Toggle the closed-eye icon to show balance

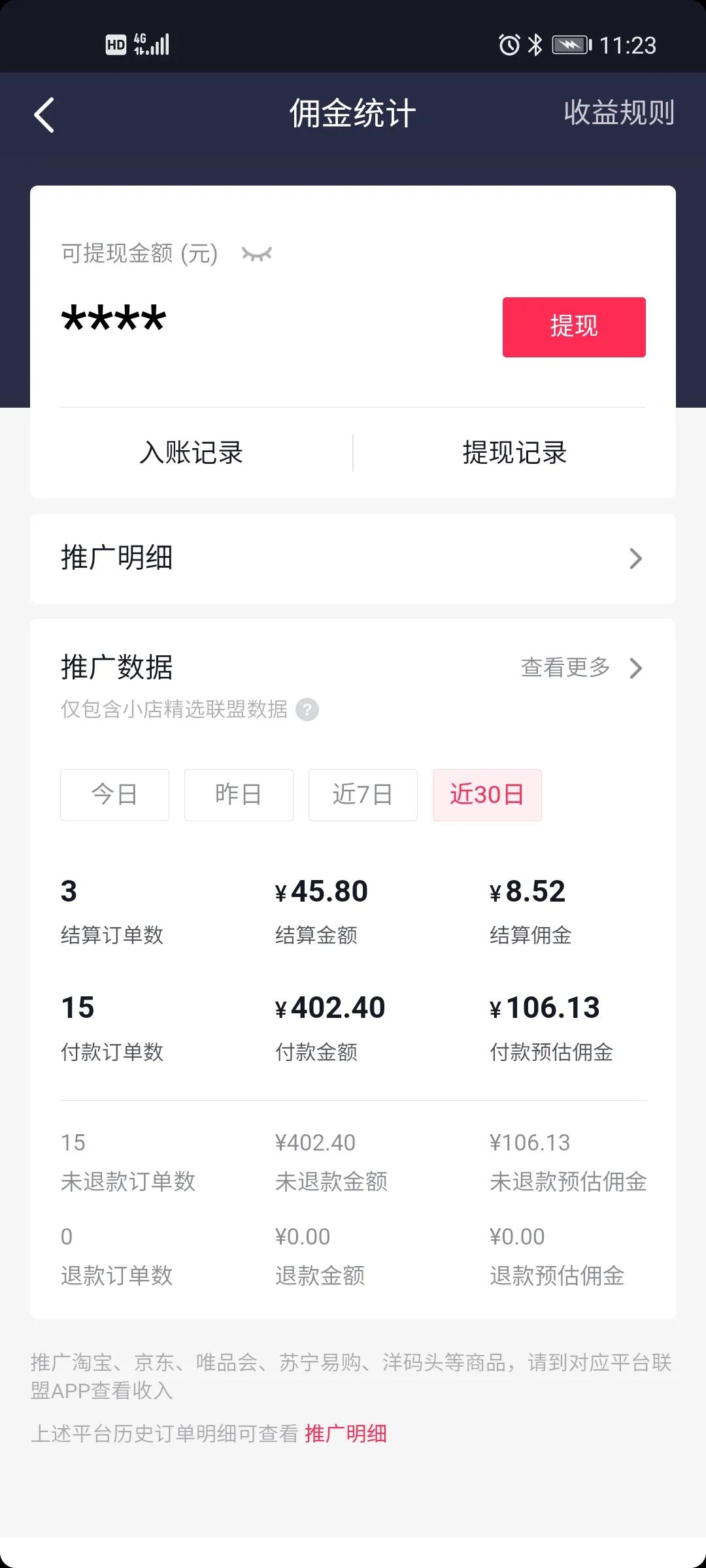[x=256, y=255]
